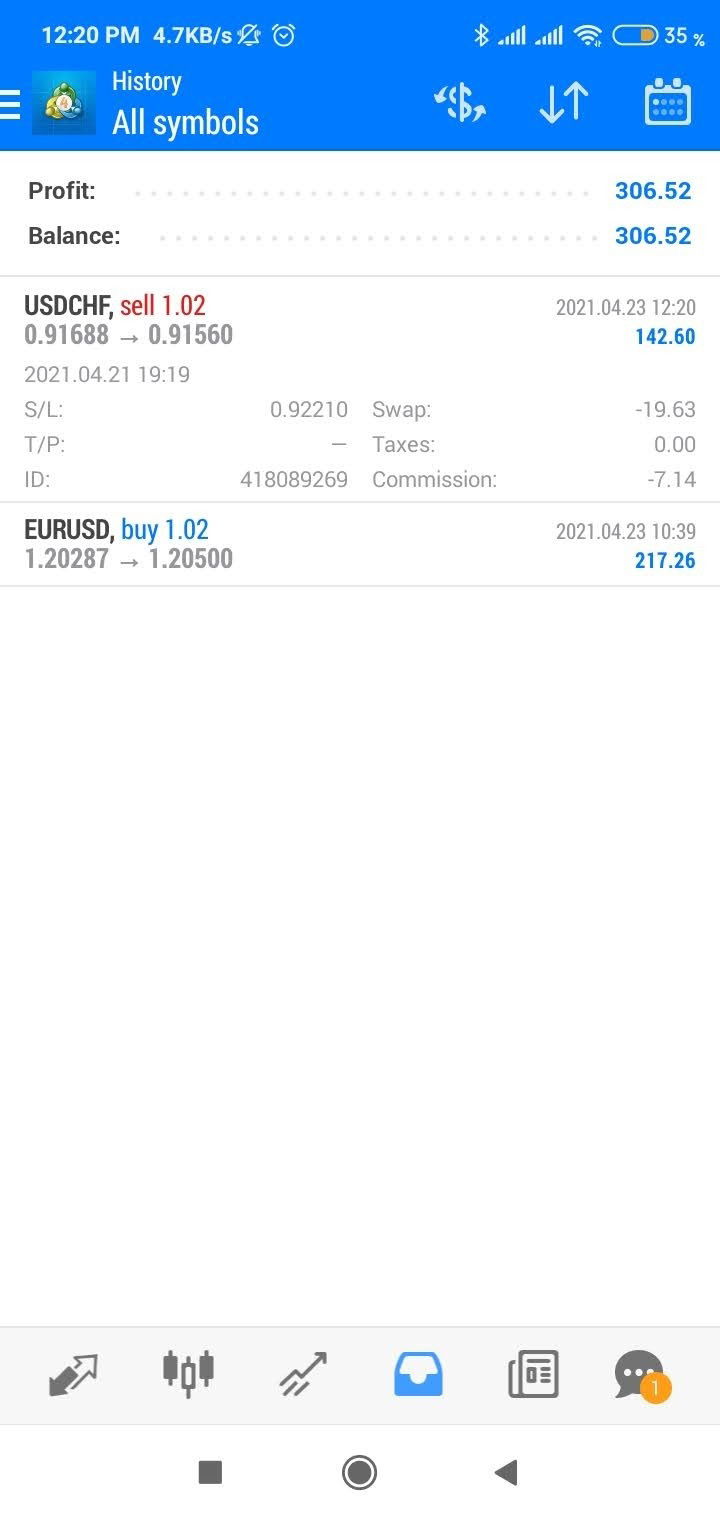
Task: Open the Chat messages tab
Action: [640, 1375]
